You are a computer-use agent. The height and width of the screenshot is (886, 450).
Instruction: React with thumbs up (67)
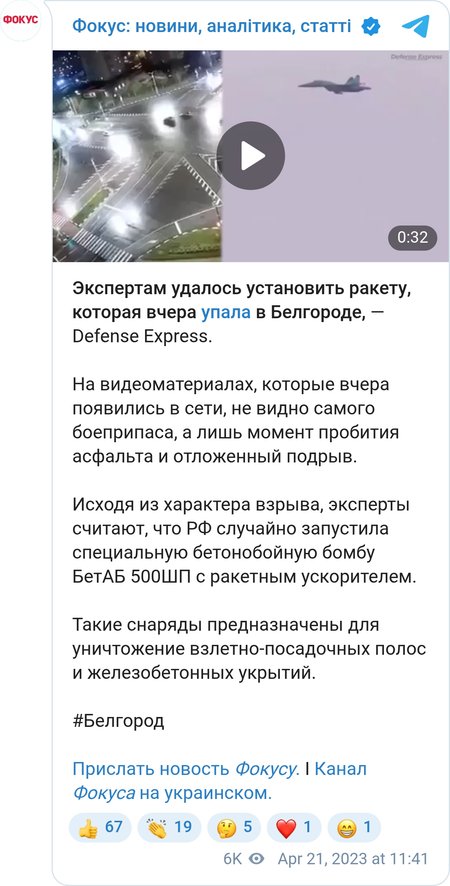click(100, 828)
